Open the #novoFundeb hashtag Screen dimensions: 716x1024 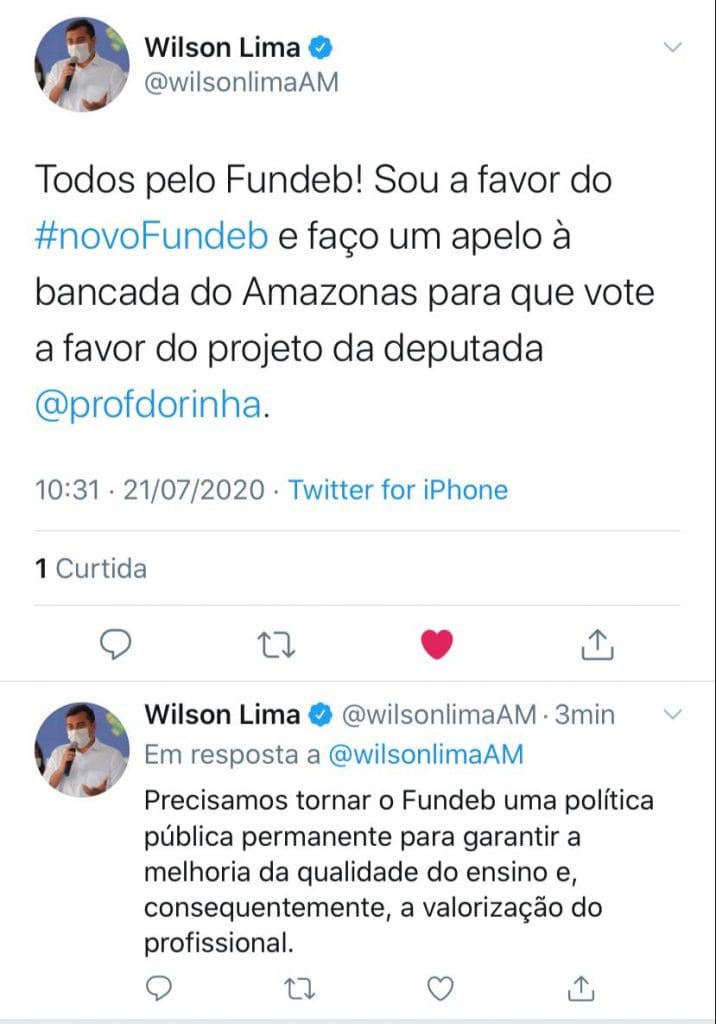click(x=152, y=236)
